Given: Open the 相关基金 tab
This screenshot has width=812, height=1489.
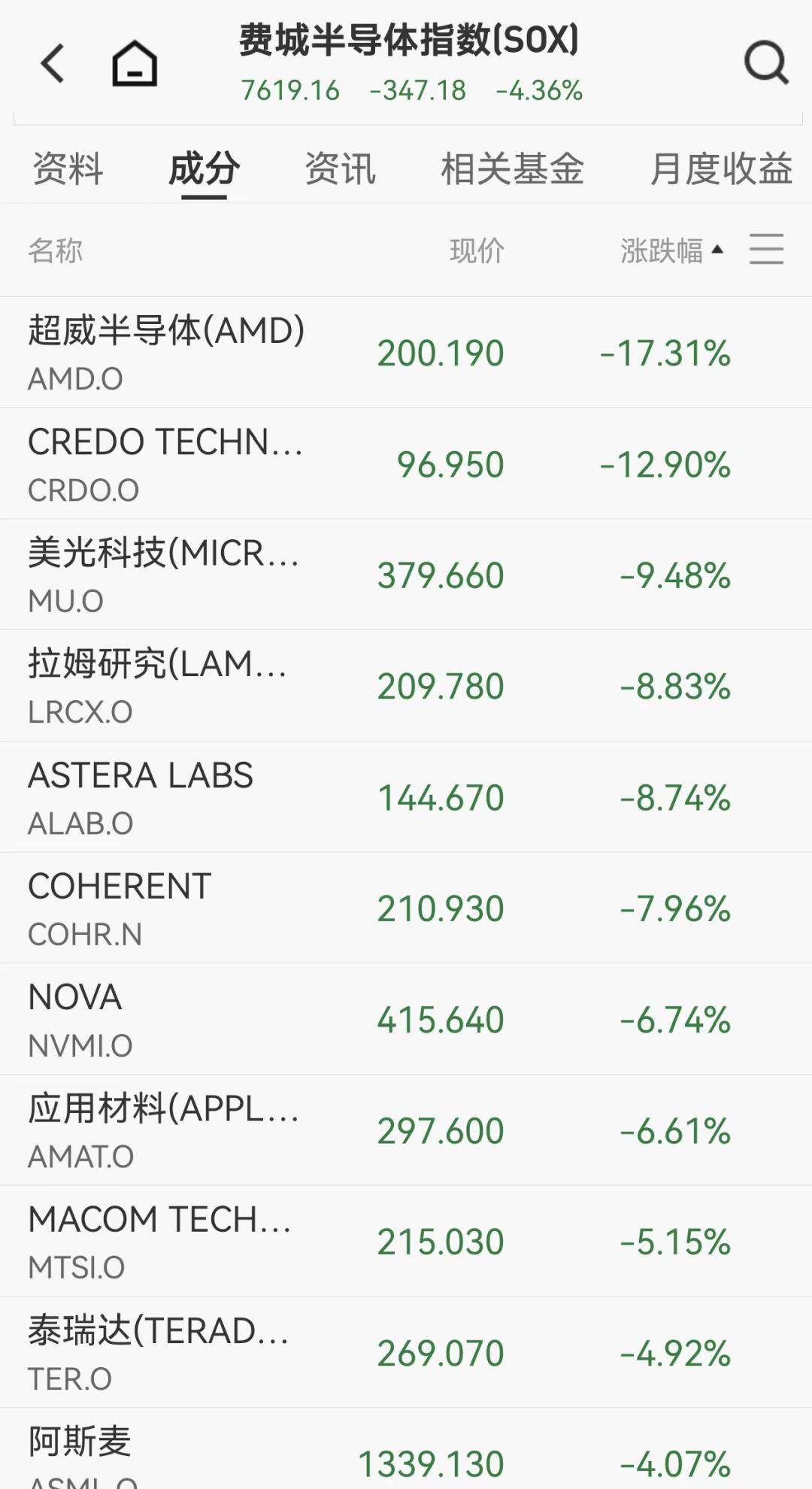Looking at the screenshot, I should 512,169.
